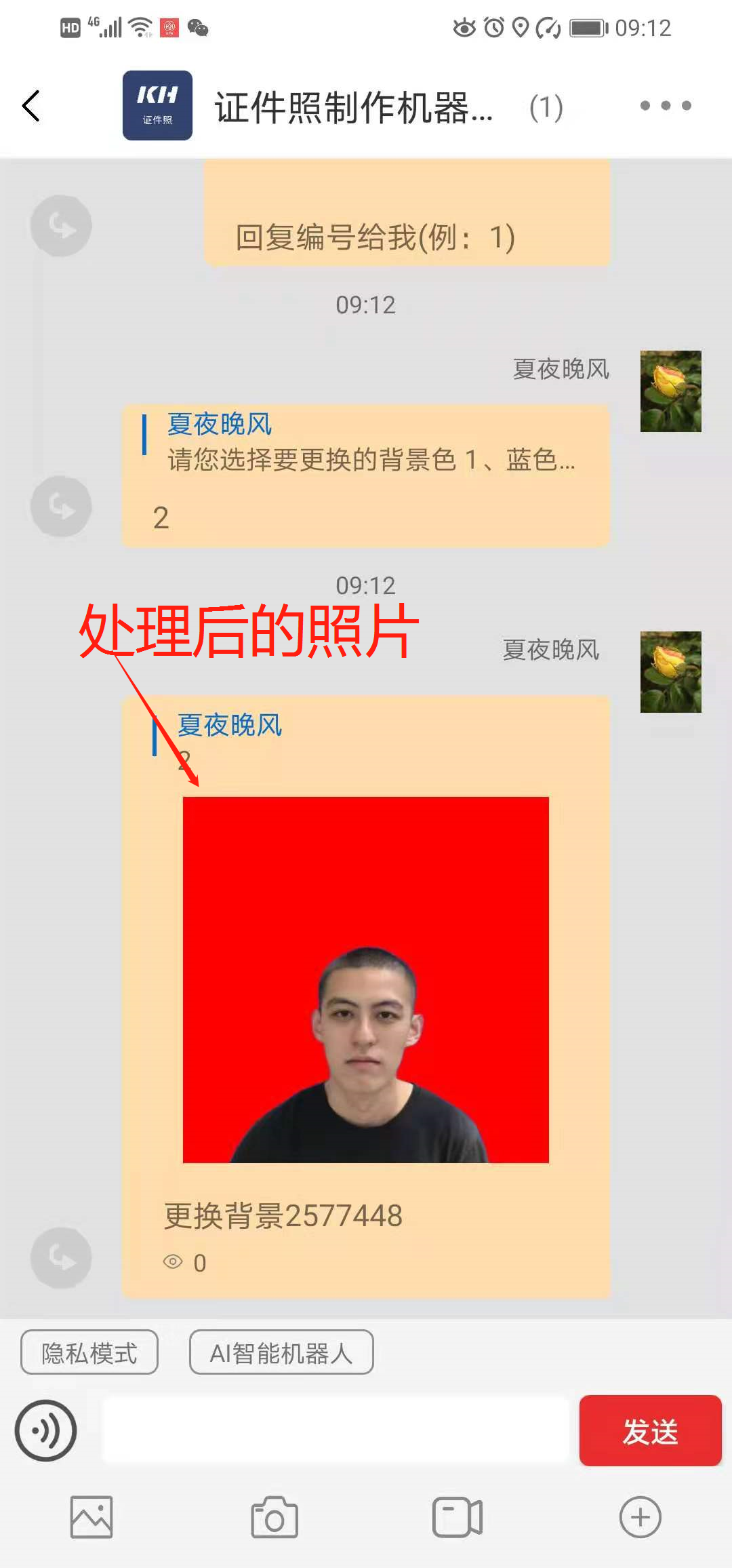Open the camera to take a photo

274,1517
